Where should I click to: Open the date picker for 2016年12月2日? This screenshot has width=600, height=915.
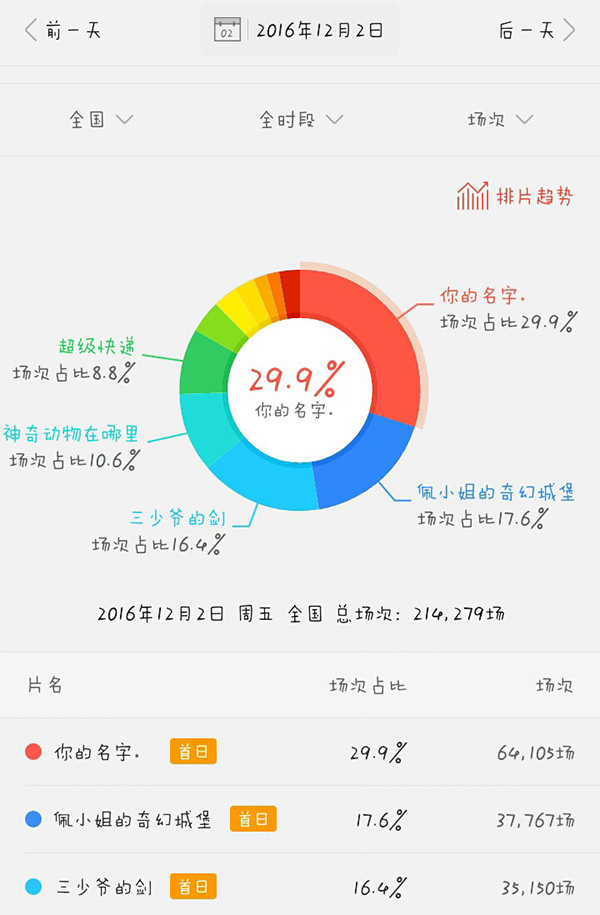(300, 30)
